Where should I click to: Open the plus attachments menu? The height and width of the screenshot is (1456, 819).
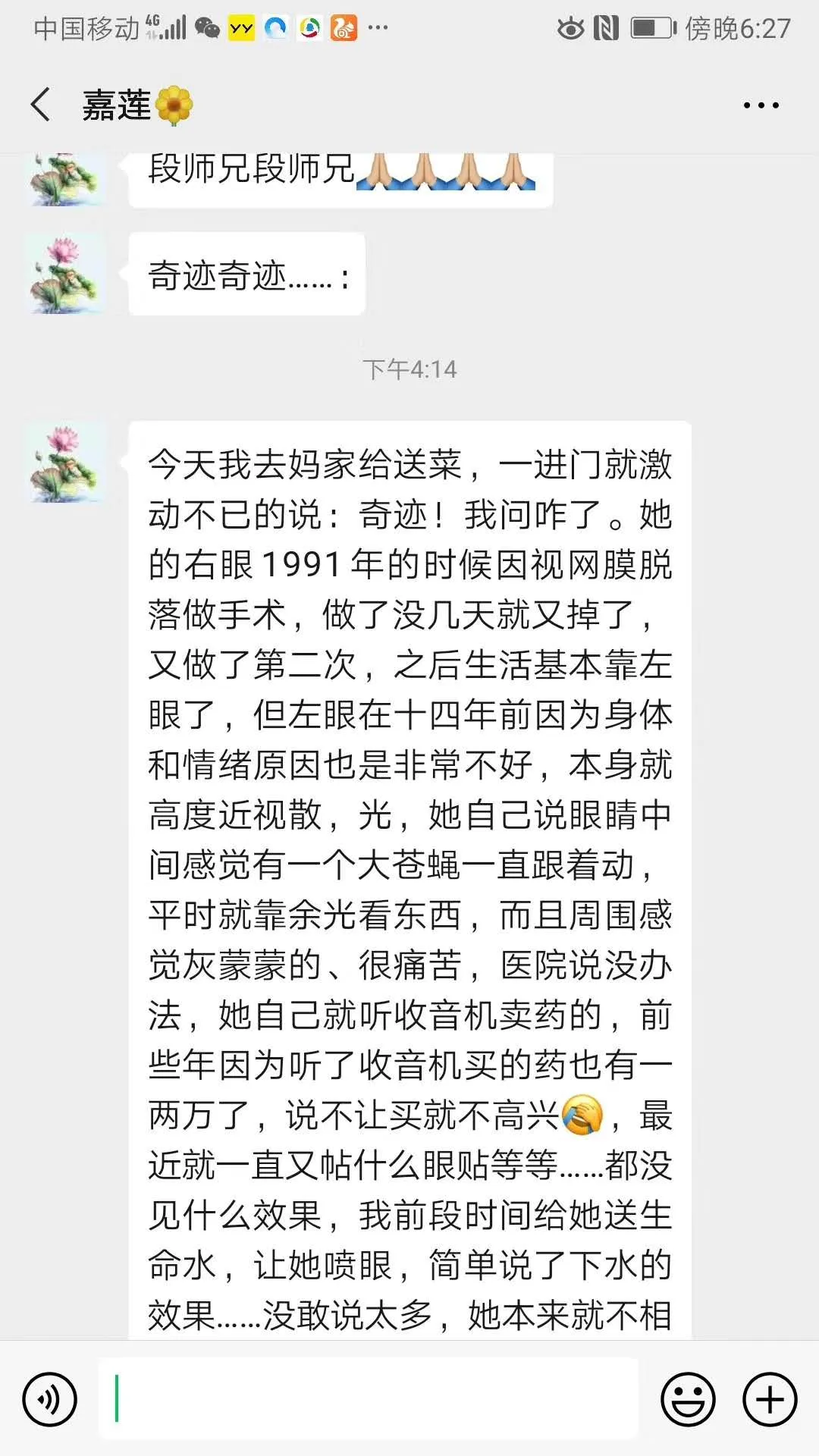pyautogui.click(x=770, y=1399)
